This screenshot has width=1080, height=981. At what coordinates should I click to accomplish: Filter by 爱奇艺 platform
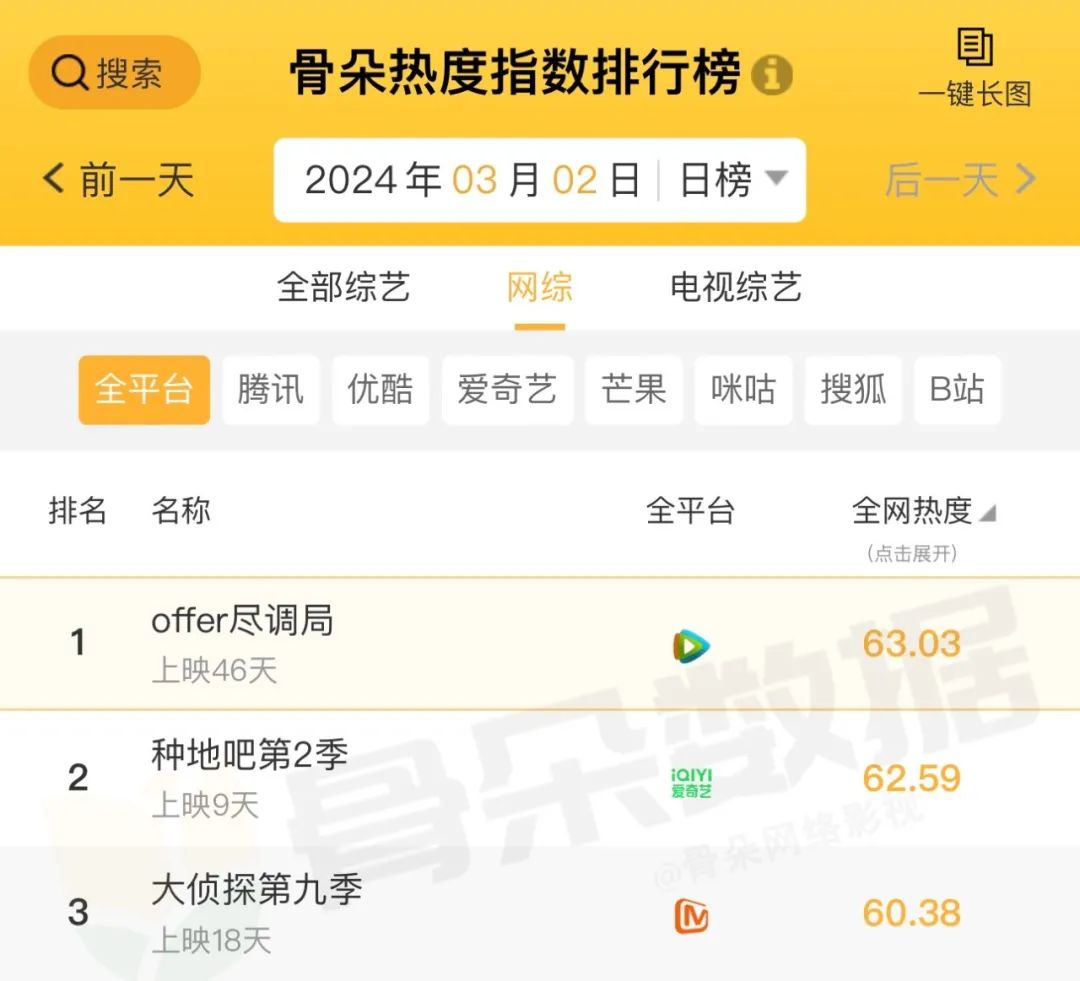coord(507,390)
